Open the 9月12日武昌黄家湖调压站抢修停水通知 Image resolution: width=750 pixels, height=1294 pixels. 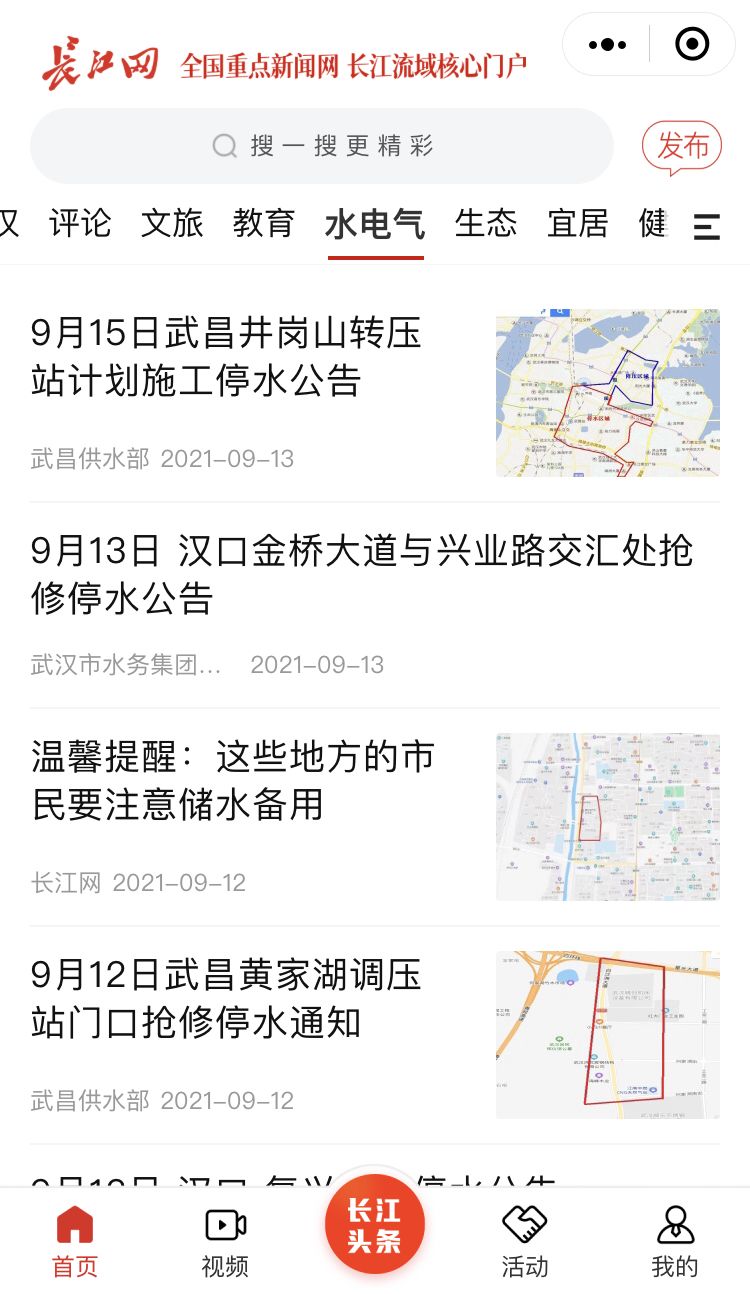pyautogui.click(x=375, y=1035)
